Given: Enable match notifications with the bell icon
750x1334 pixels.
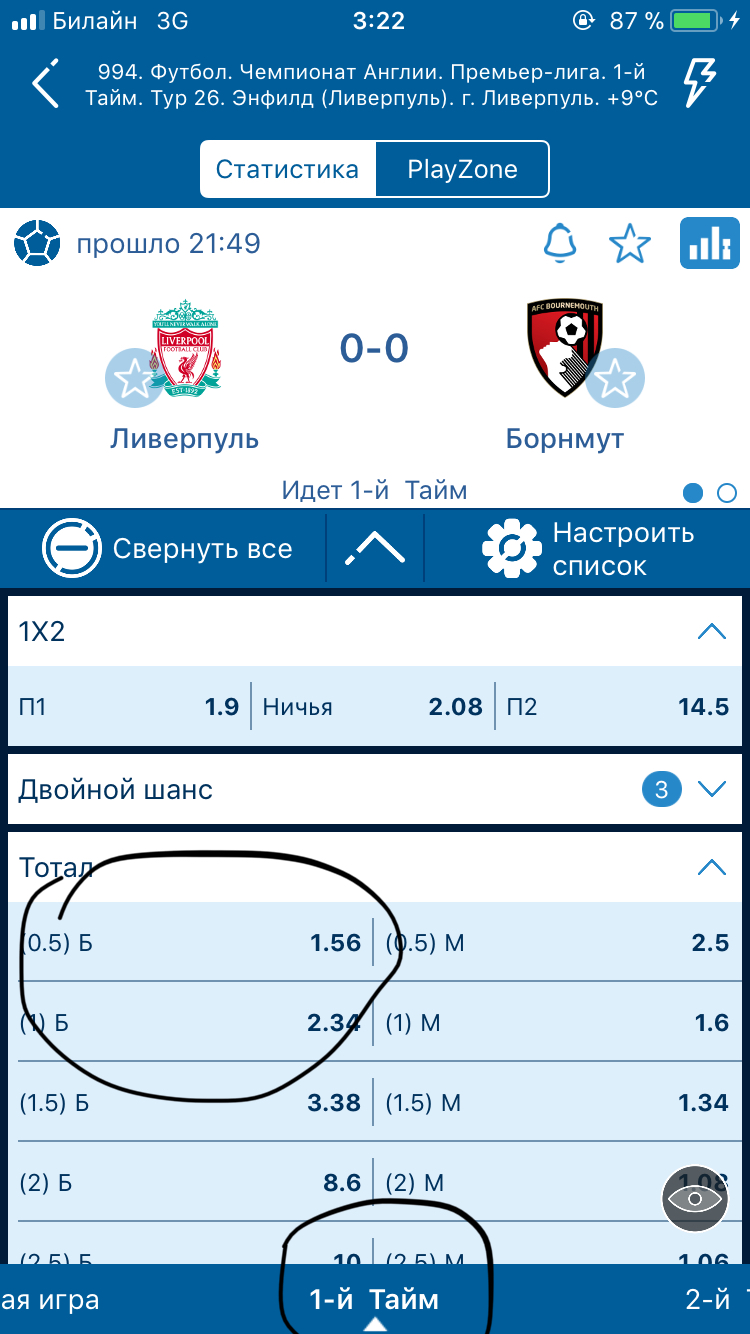Looking at the screenshot, I should 560,243.
